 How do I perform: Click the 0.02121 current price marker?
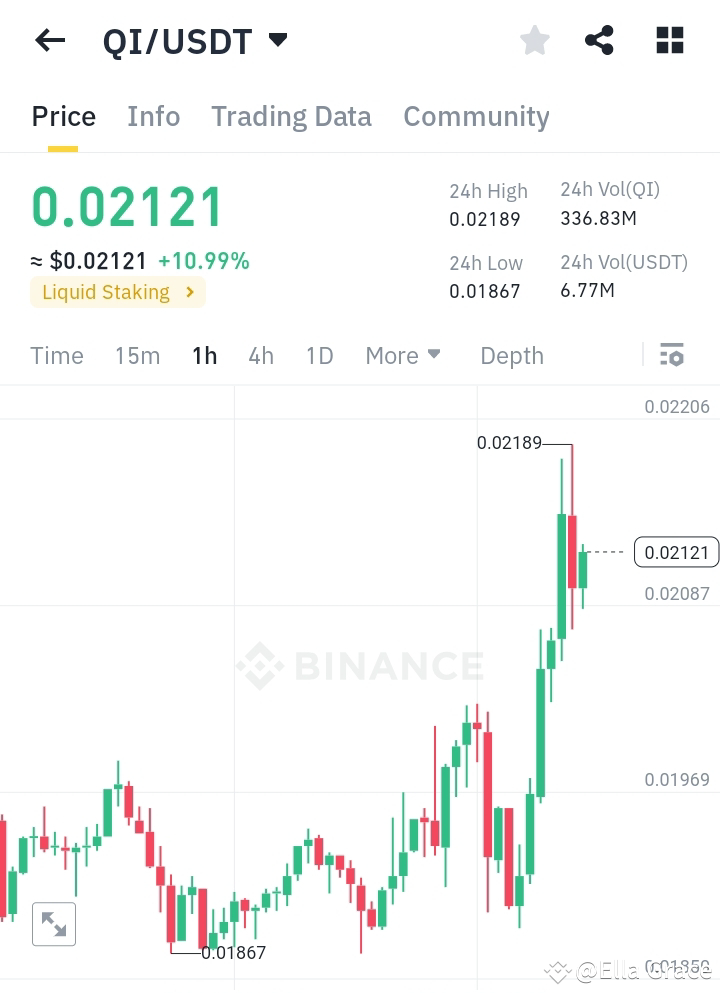676,551
